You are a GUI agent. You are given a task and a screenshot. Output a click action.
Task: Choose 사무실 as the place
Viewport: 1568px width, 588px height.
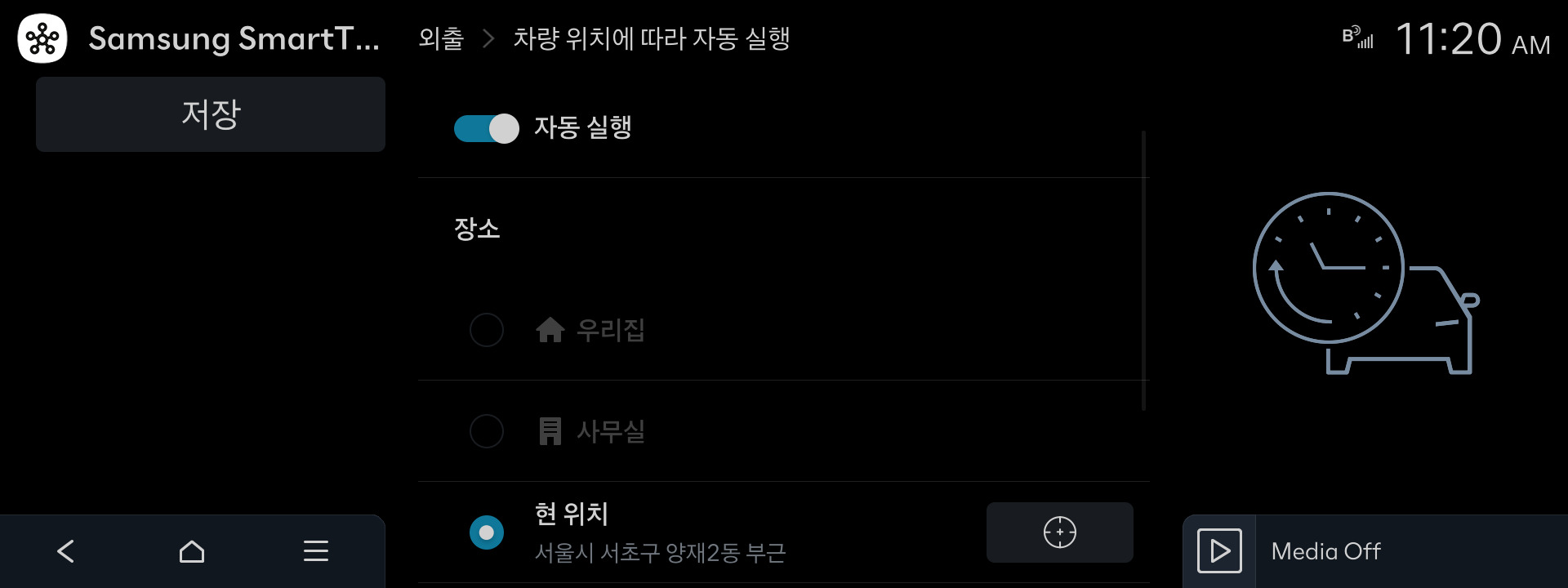click(x=487, y=431)
